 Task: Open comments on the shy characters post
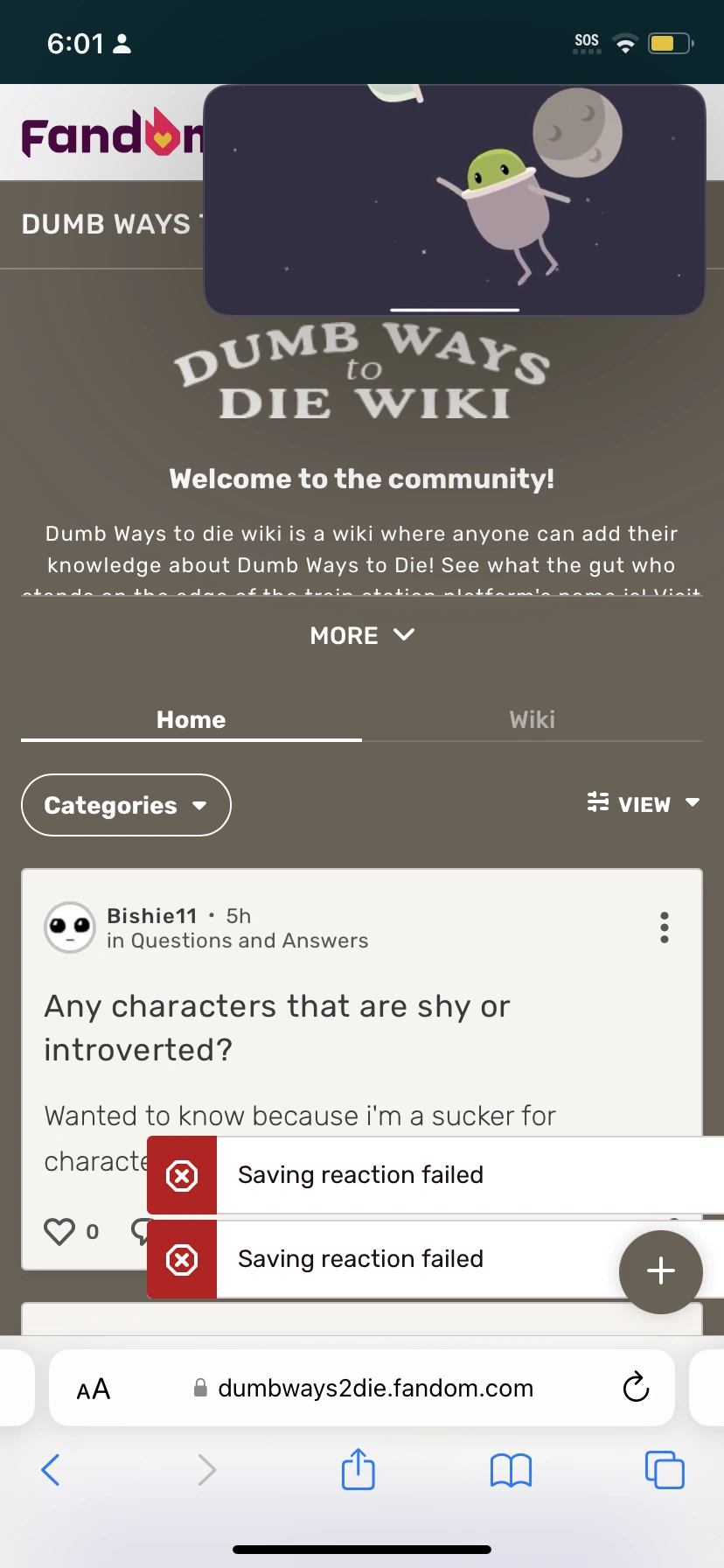click(143, 1231)
